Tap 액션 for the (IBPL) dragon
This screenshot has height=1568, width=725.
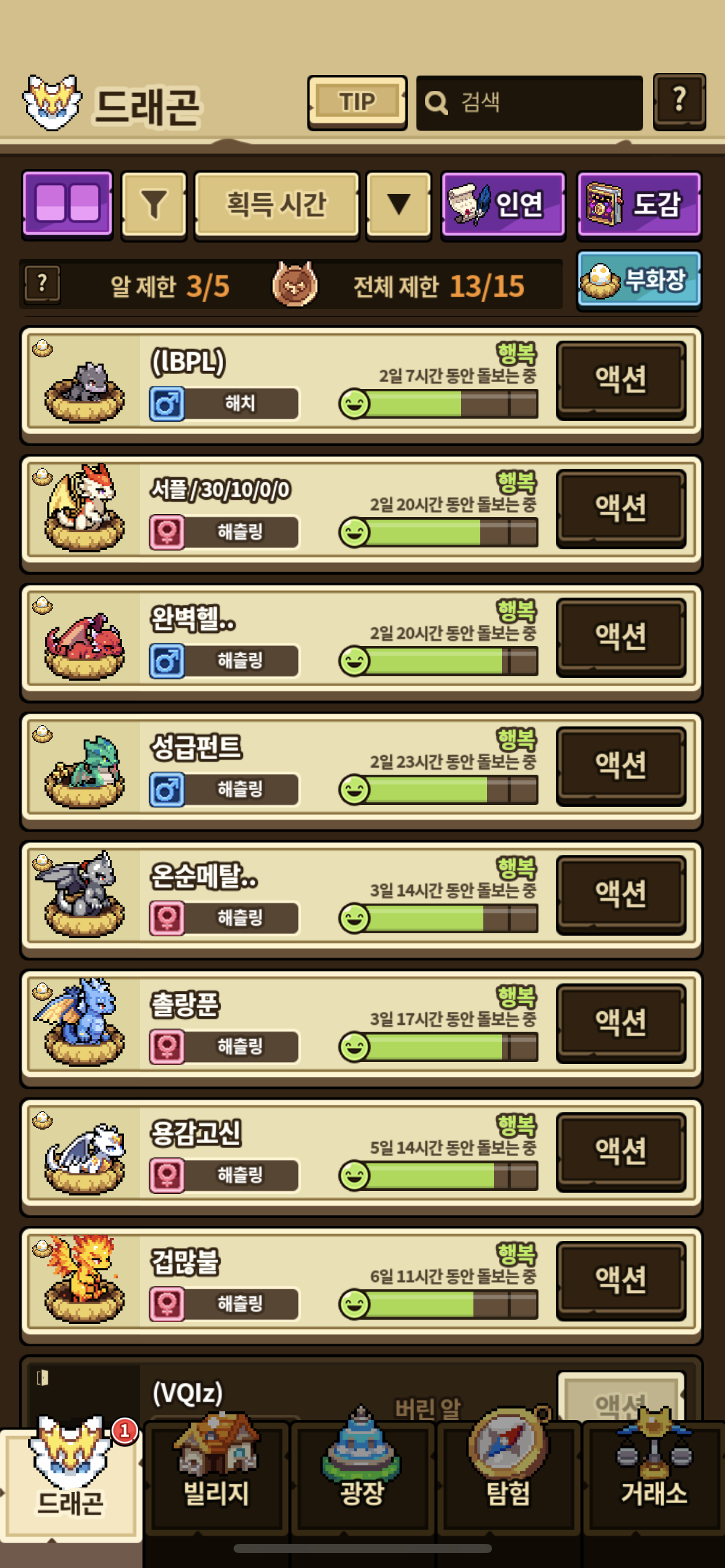(x=621, y=380)
